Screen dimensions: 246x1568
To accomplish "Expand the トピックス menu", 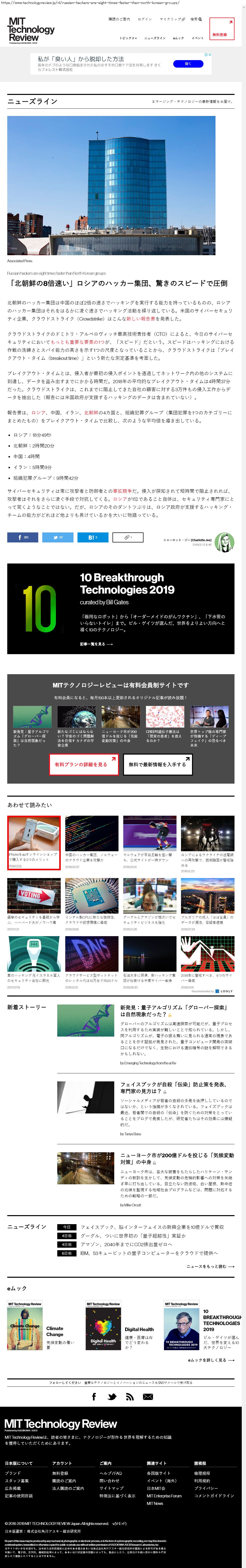I will [x=127, y=38].
